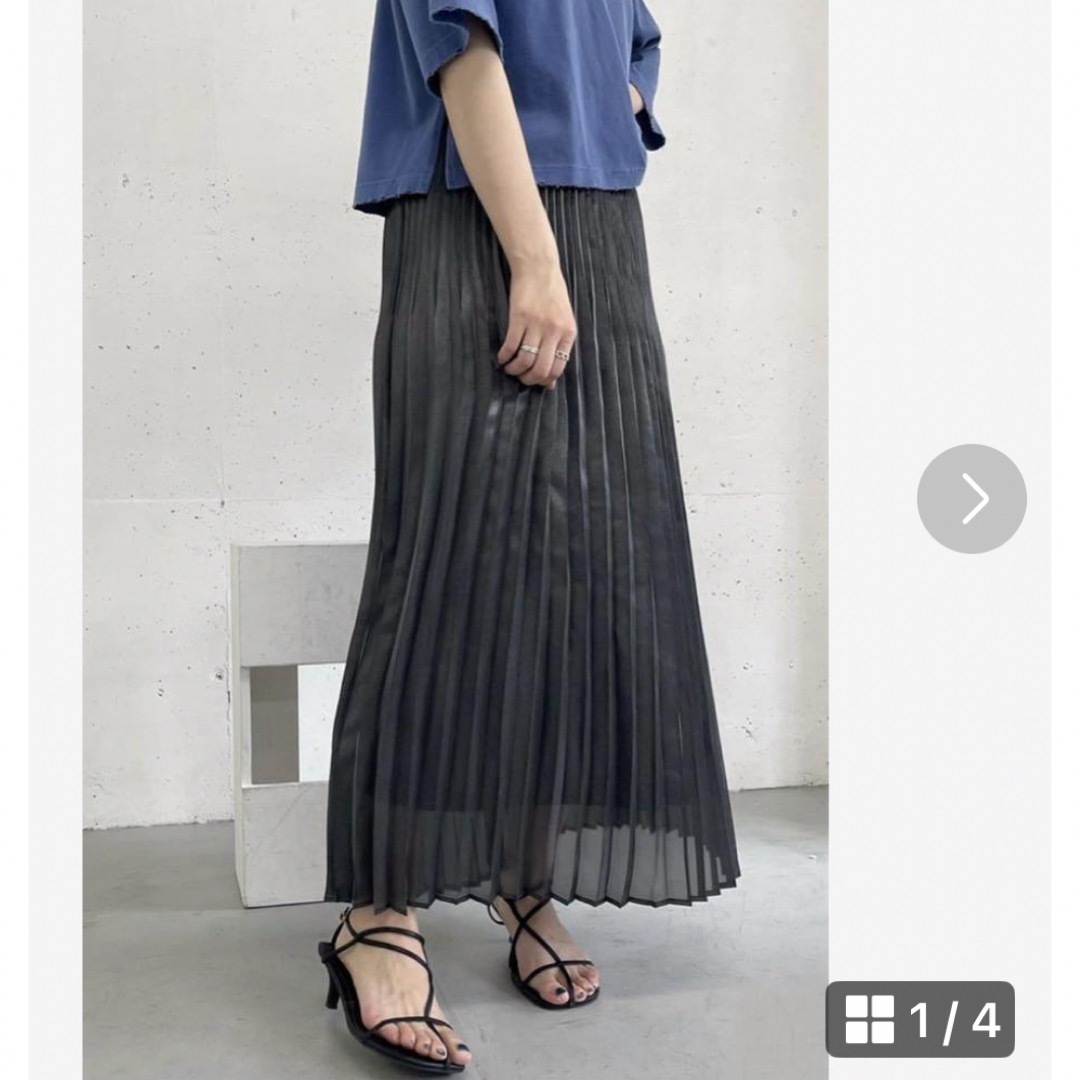Go to the next product photo
The width and height of the screenshot is (1080, 1080).
(971, 499)
